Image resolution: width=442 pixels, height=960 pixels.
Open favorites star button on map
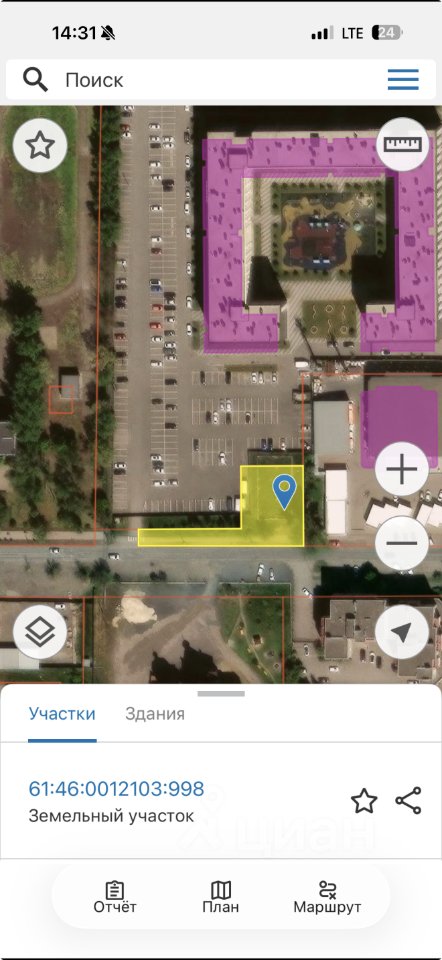[x=40, y=146]
